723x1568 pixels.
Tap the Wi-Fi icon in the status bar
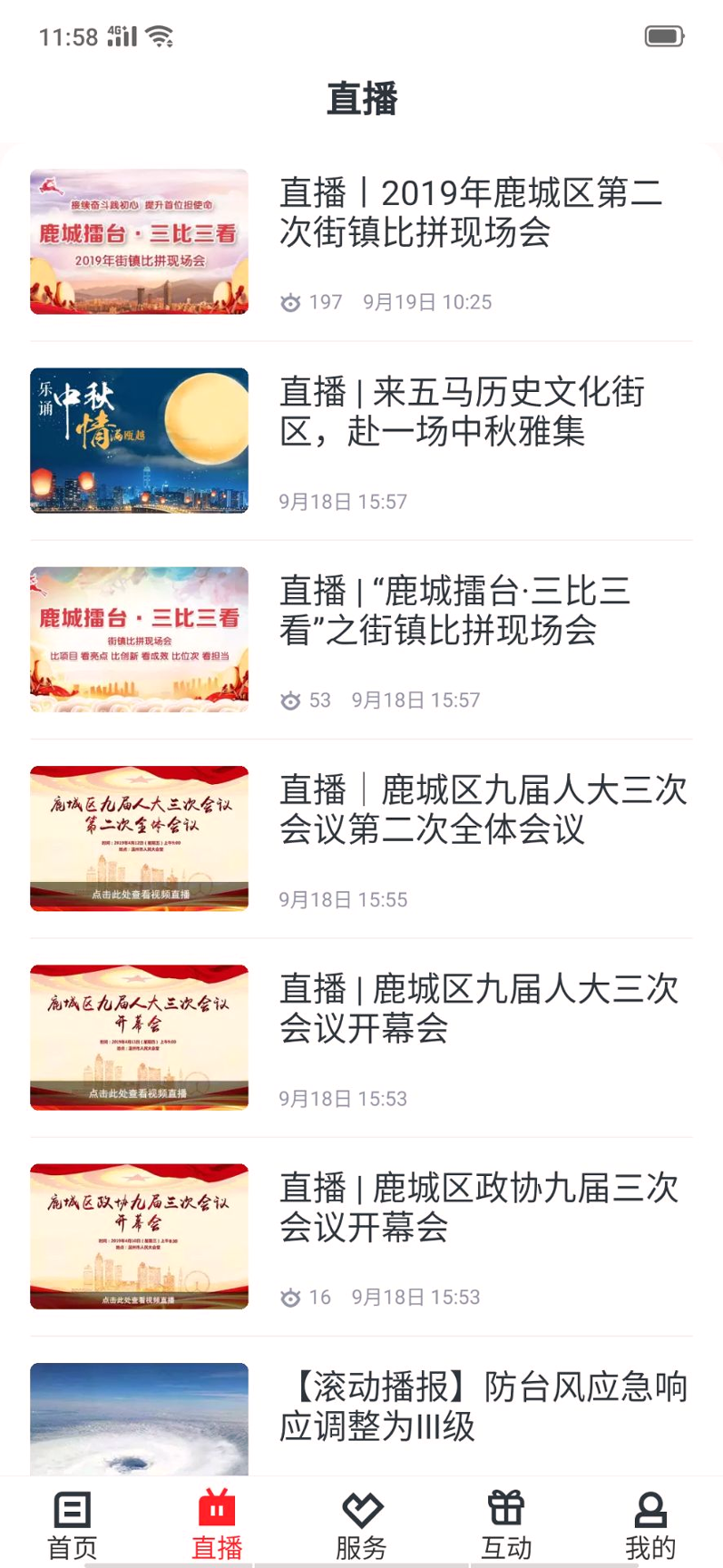tap(159, 36)
